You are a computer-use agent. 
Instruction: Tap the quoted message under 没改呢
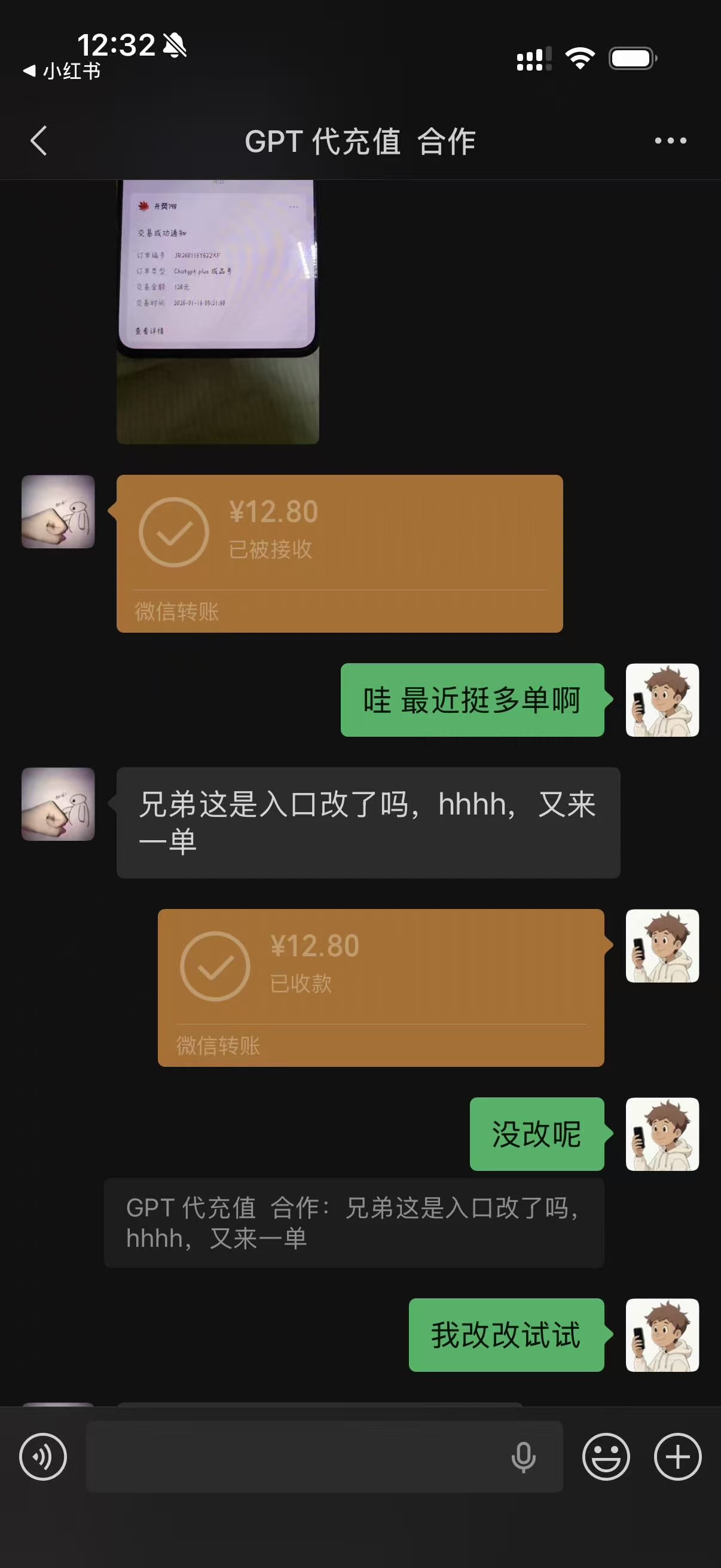pyautogui.click(x=353, y=1223)
